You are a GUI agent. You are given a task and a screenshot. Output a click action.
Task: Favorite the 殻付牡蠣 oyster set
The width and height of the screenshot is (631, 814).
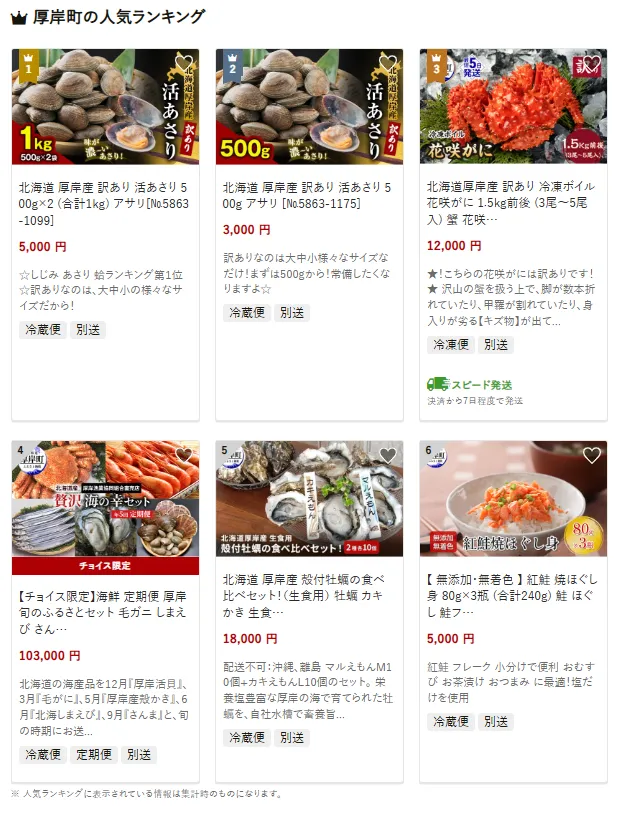coord(388,456)
